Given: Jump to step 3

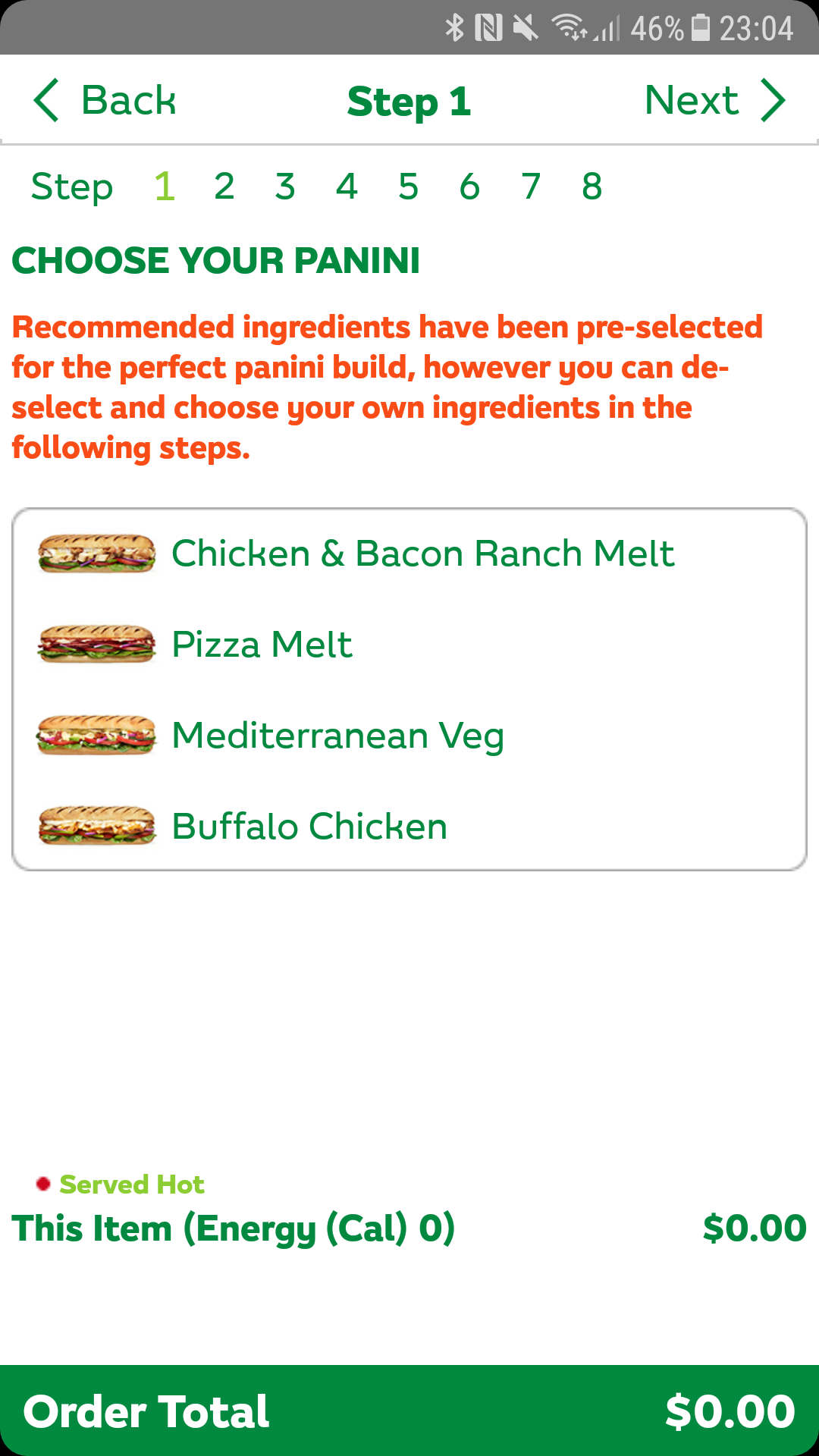Looking at the screenshot, I should [x=285, y=187].
